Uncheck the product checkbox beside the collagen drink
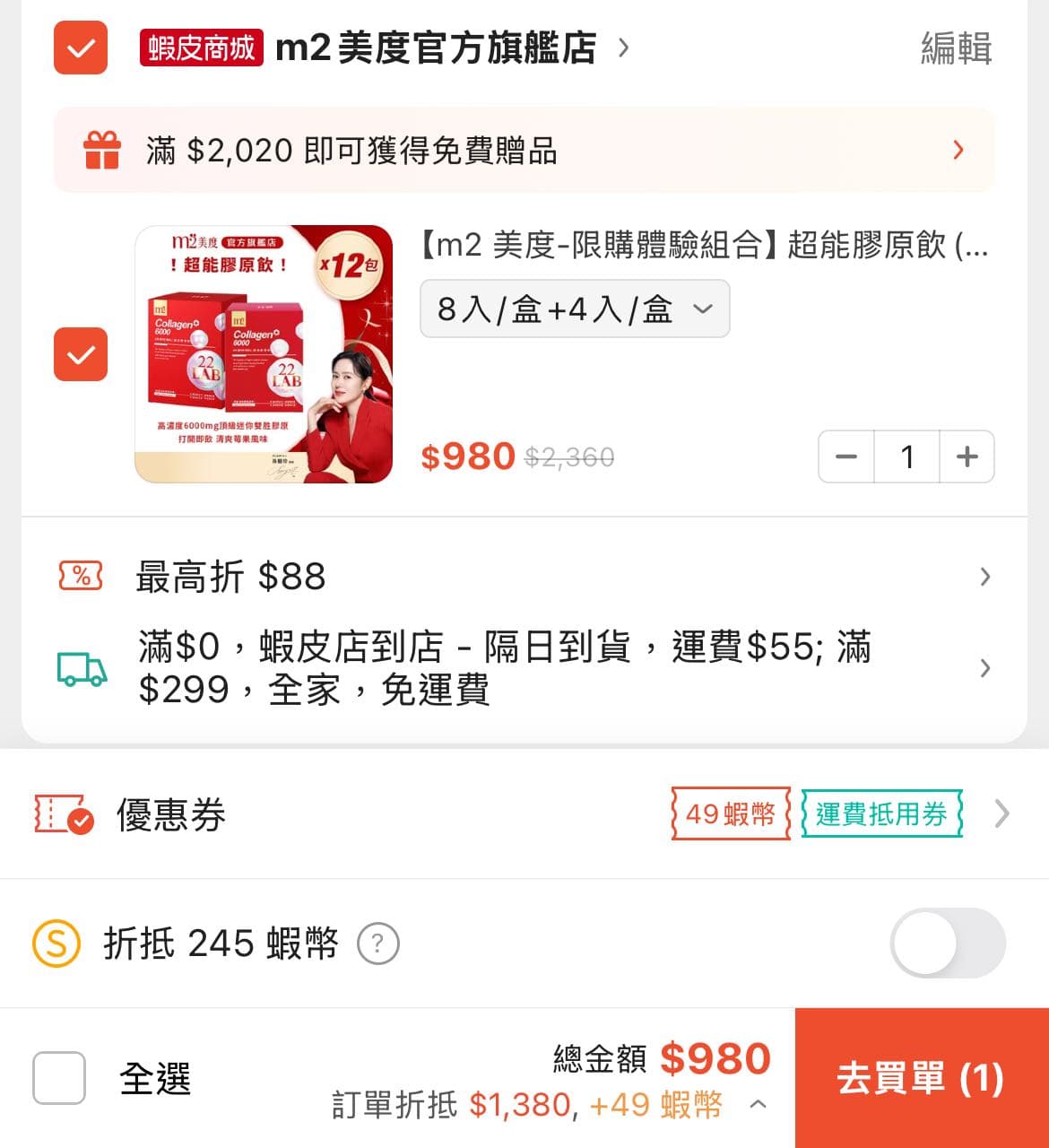Image resolution: width=1049 pixels, height=1148 pixels. pos(80,355)
